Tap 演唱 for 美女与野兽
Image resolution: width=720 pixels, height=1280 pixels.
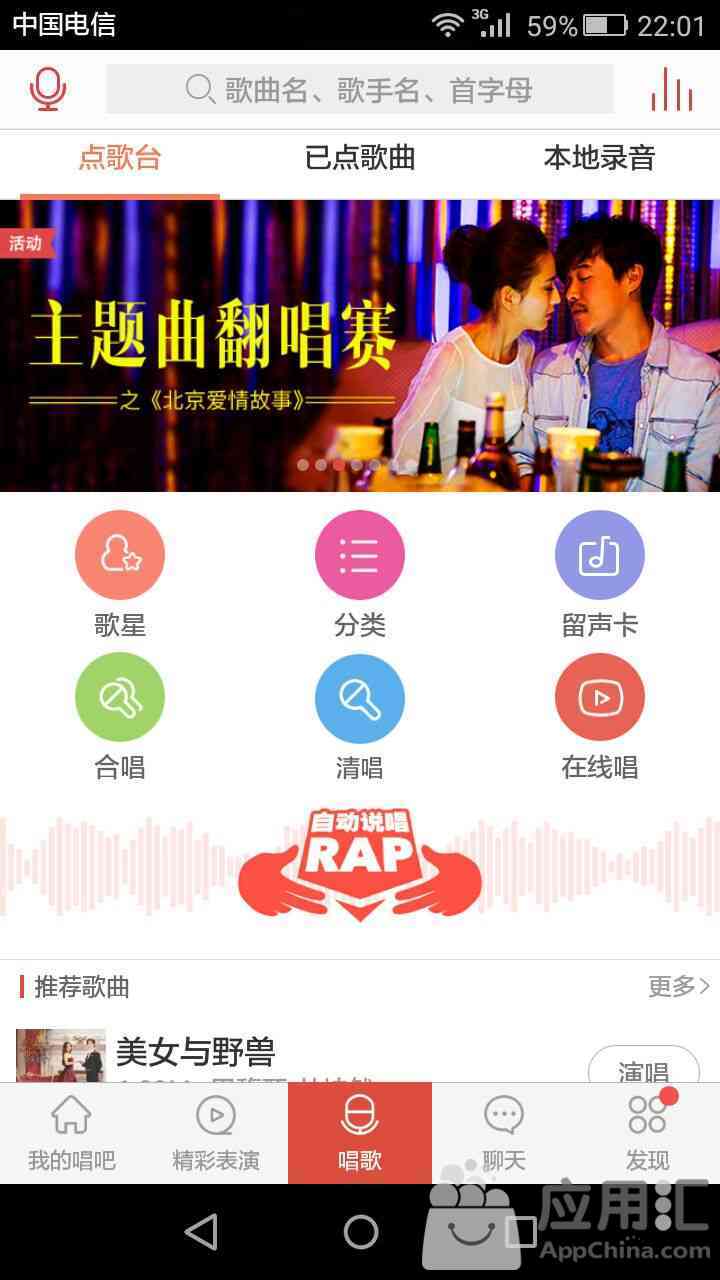[x=643, y=1068]
